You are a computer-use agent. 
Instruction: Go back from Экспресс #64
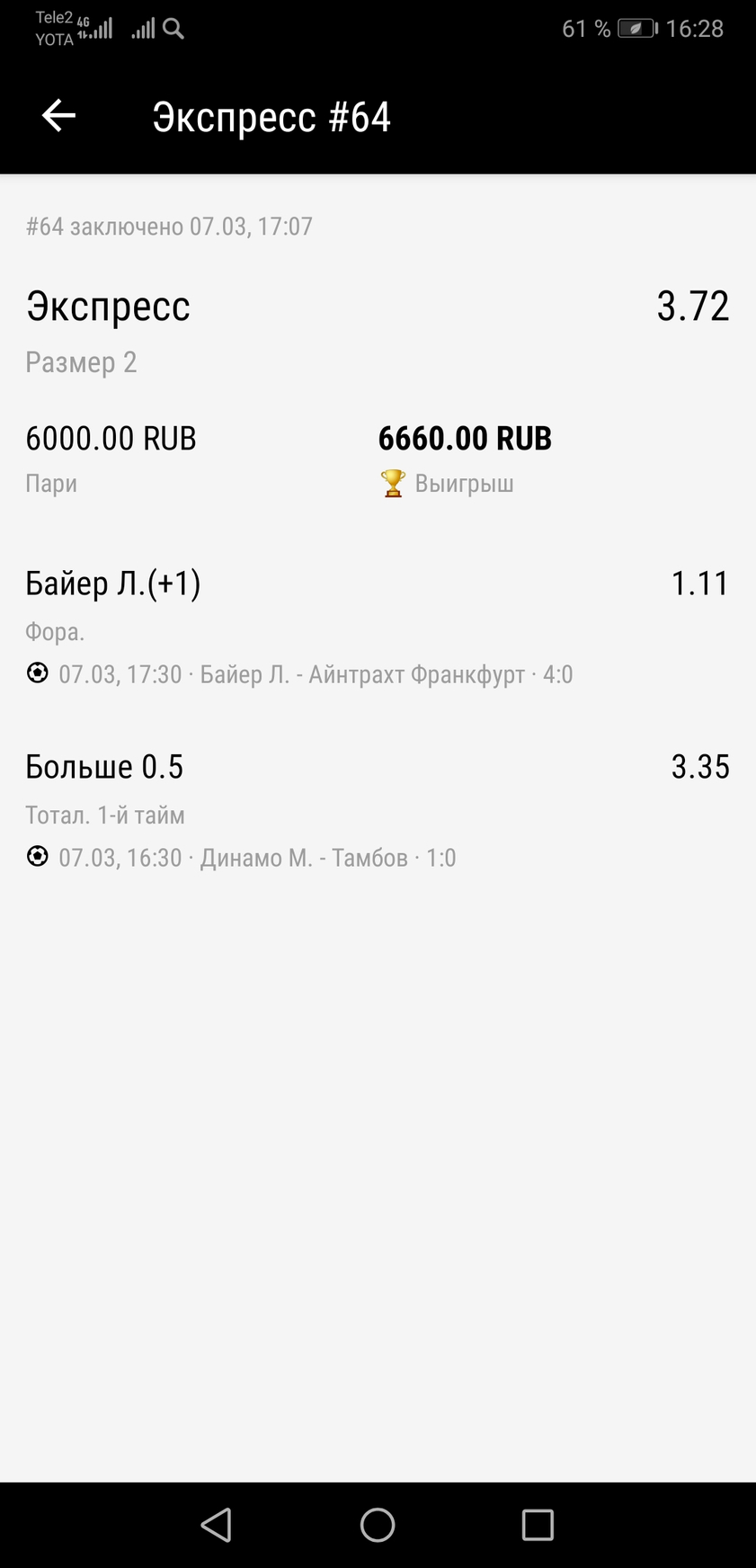point(58,116)
